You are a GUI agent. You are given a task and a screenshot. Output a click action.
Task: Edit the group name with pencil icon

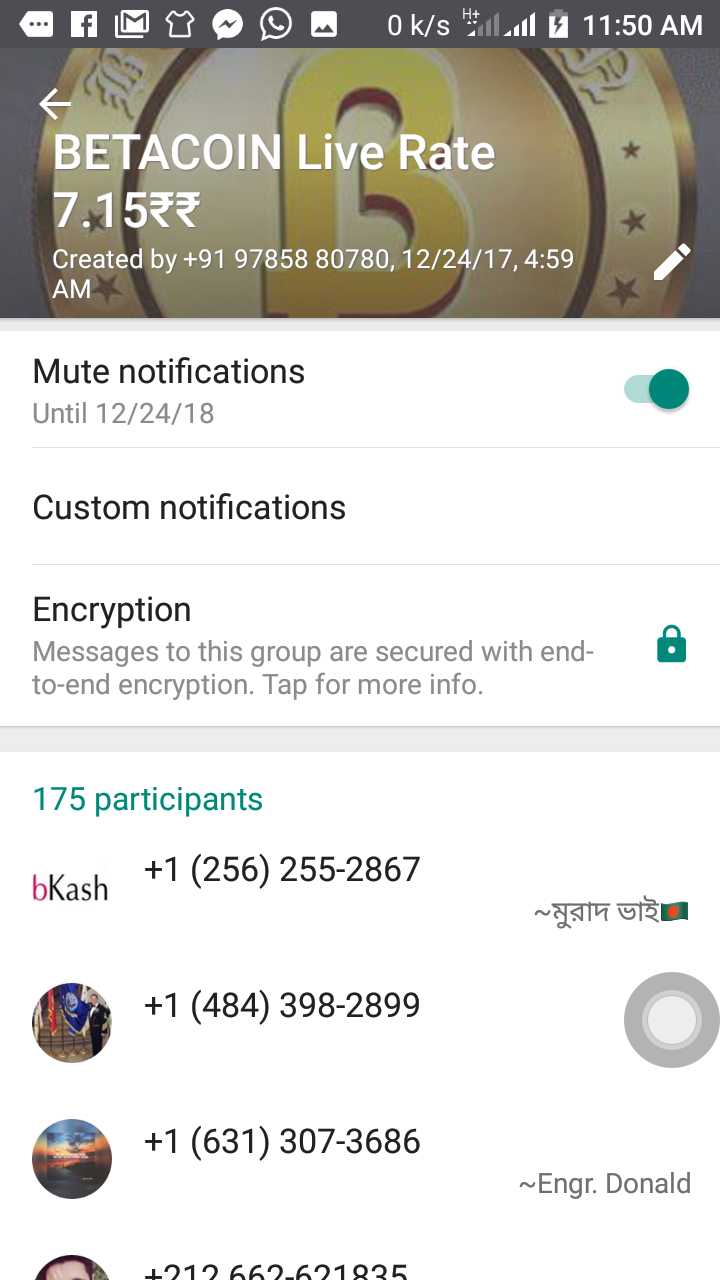671,262
